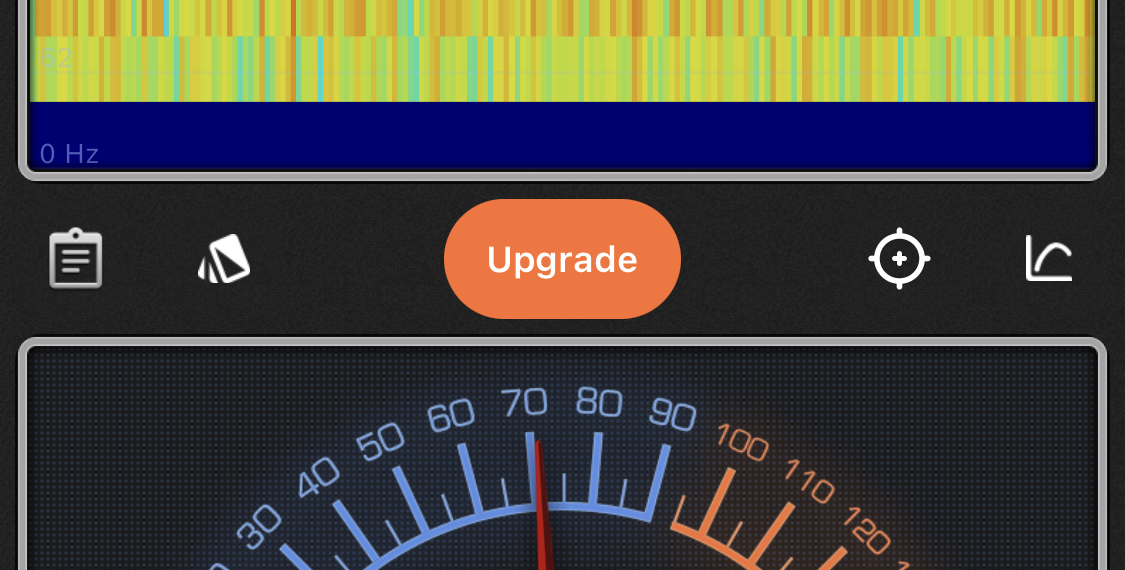The height and width of the screenshot is (570, 1125).
Task: Open the clipboard notes icon
Action: [76, 259]
